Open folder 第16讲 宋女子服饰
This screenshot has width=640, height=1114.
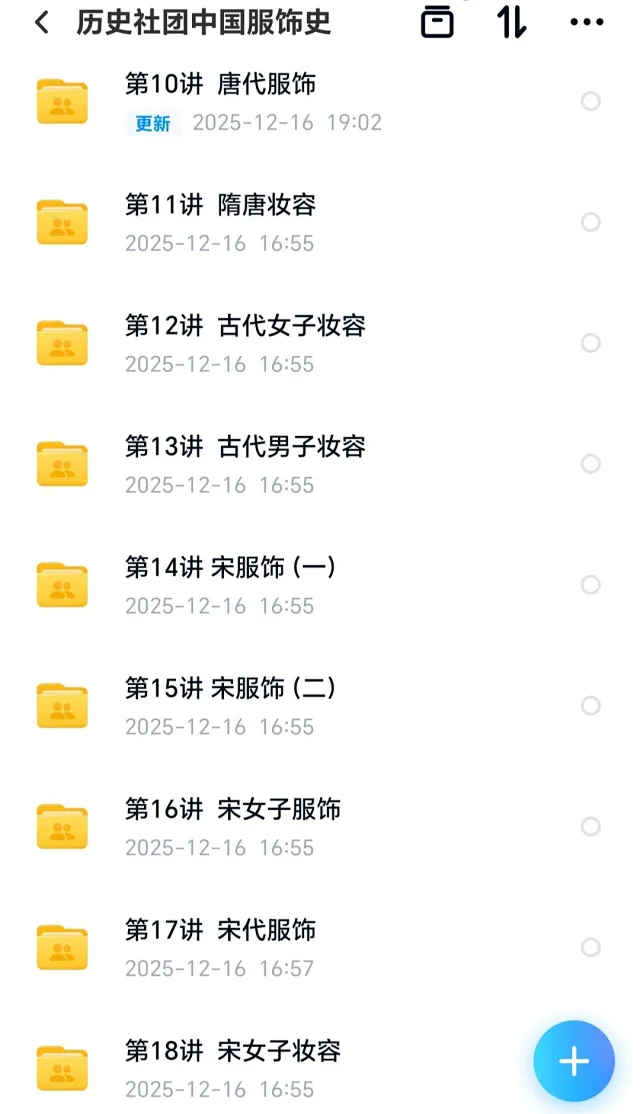click(232, 810)
